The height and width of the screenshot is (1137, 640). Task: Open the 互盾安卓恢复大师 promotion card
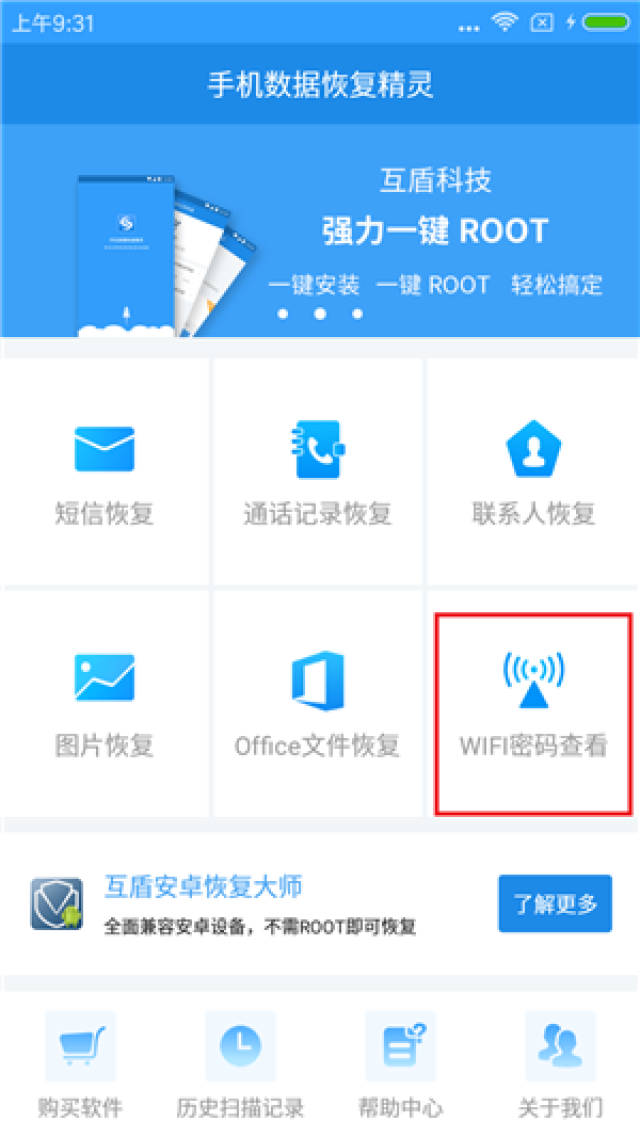(320, 904)
